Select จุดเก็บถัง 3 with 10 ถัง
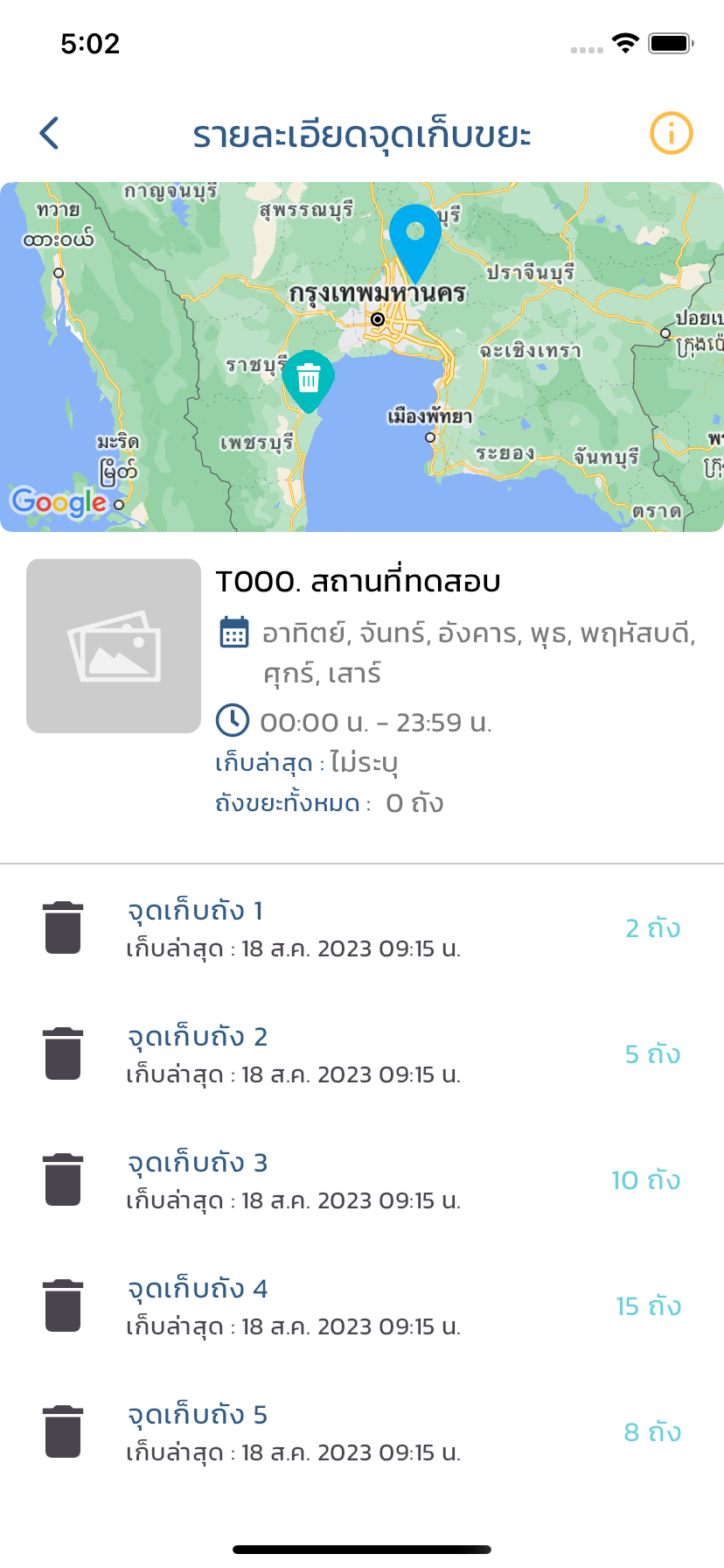Image resolution: width=724 pixels, height=1568 pixels. point(362,1180)
